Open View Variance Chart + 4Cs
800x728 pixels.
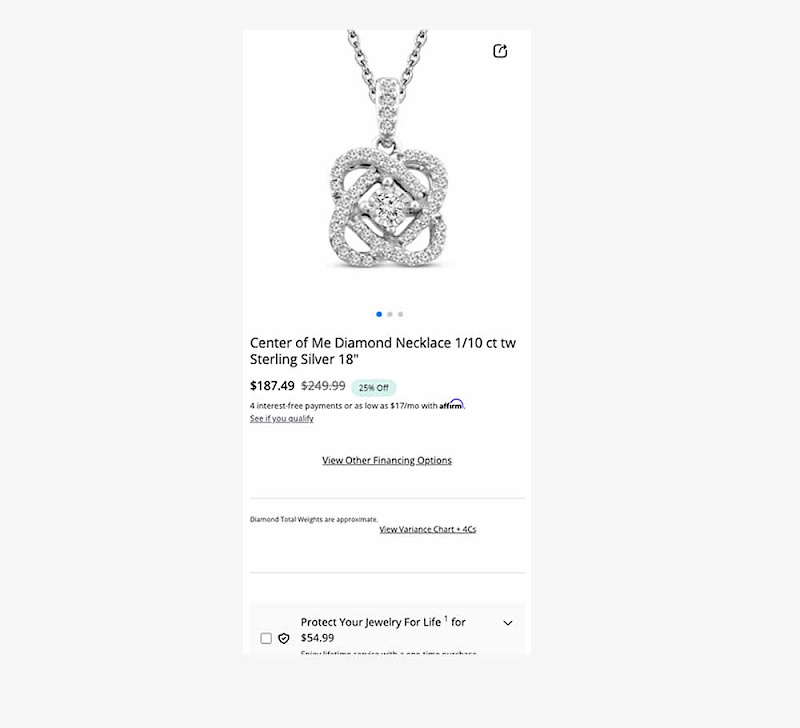click(x=427, y=529)
